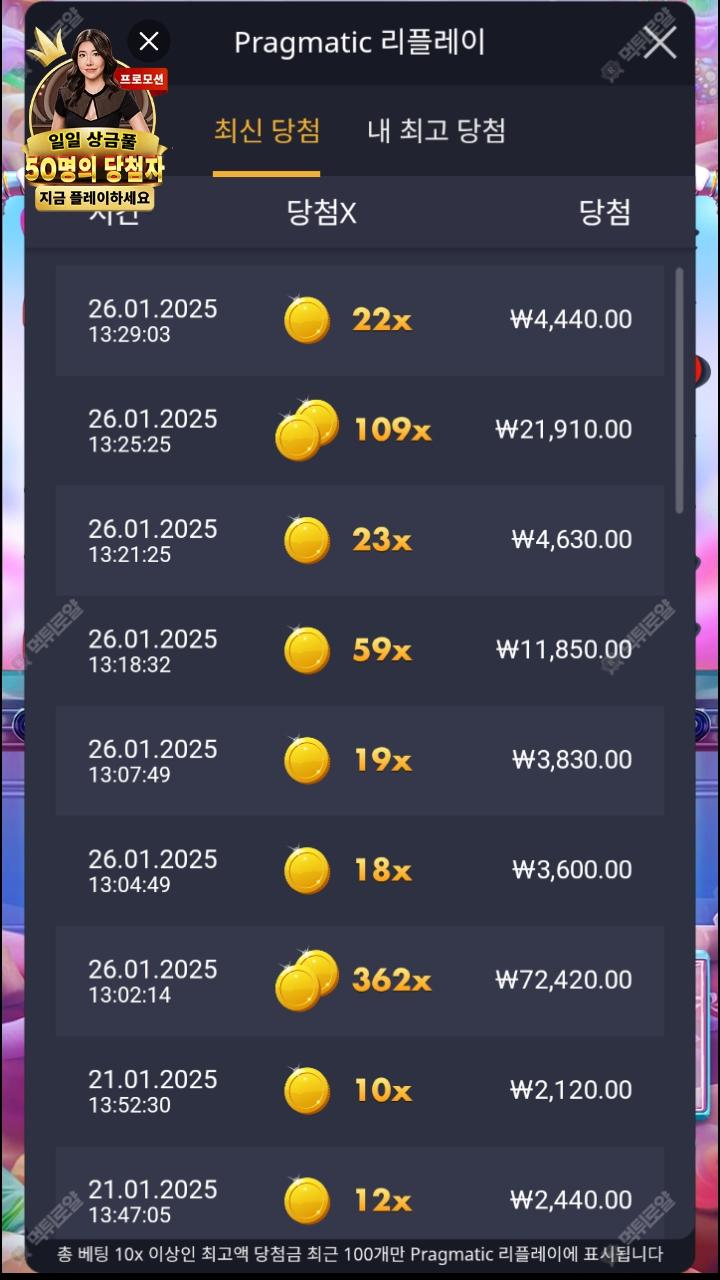
Task: Play the 23x replay at 13:21:25
Action: [x=360, y=540]
